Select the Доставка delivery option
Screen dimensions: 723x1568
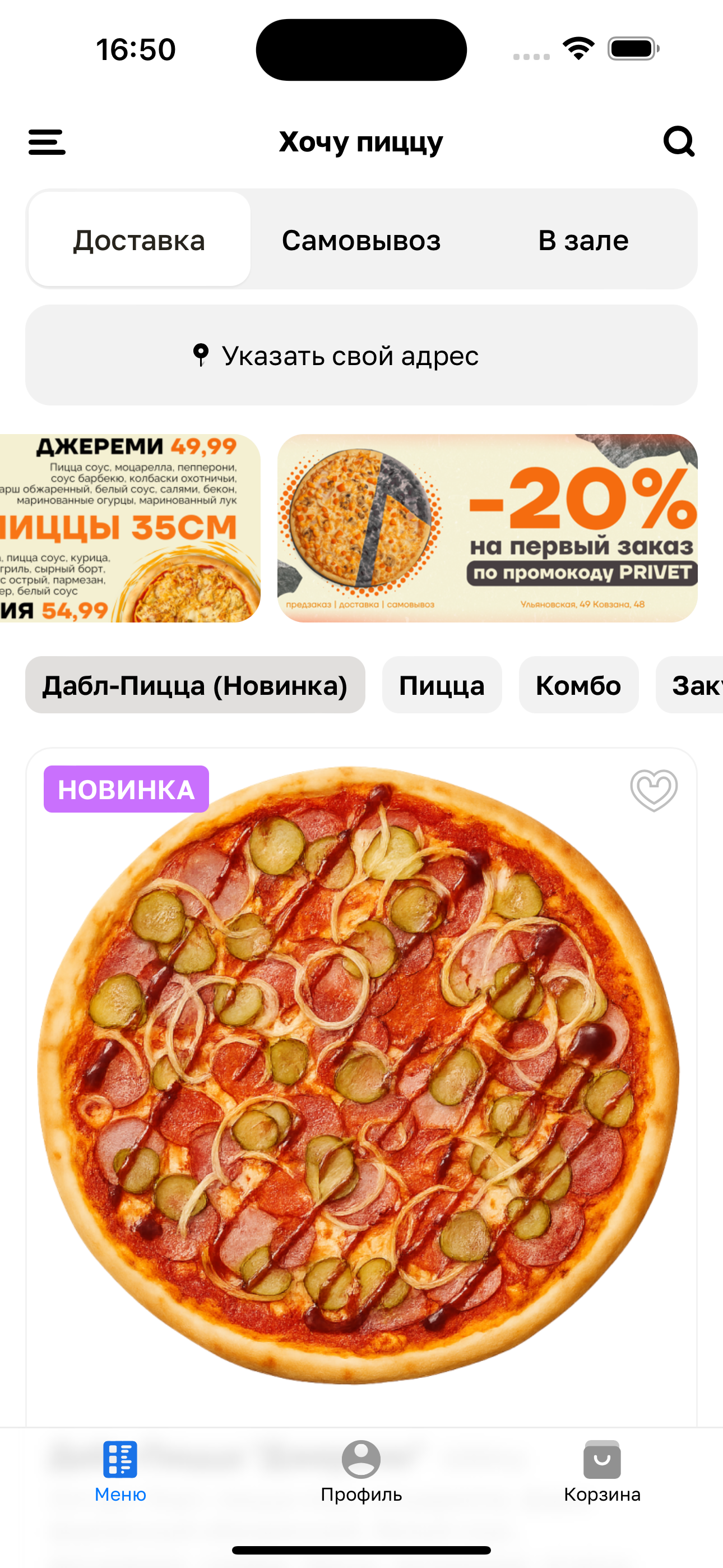point(140,240)
